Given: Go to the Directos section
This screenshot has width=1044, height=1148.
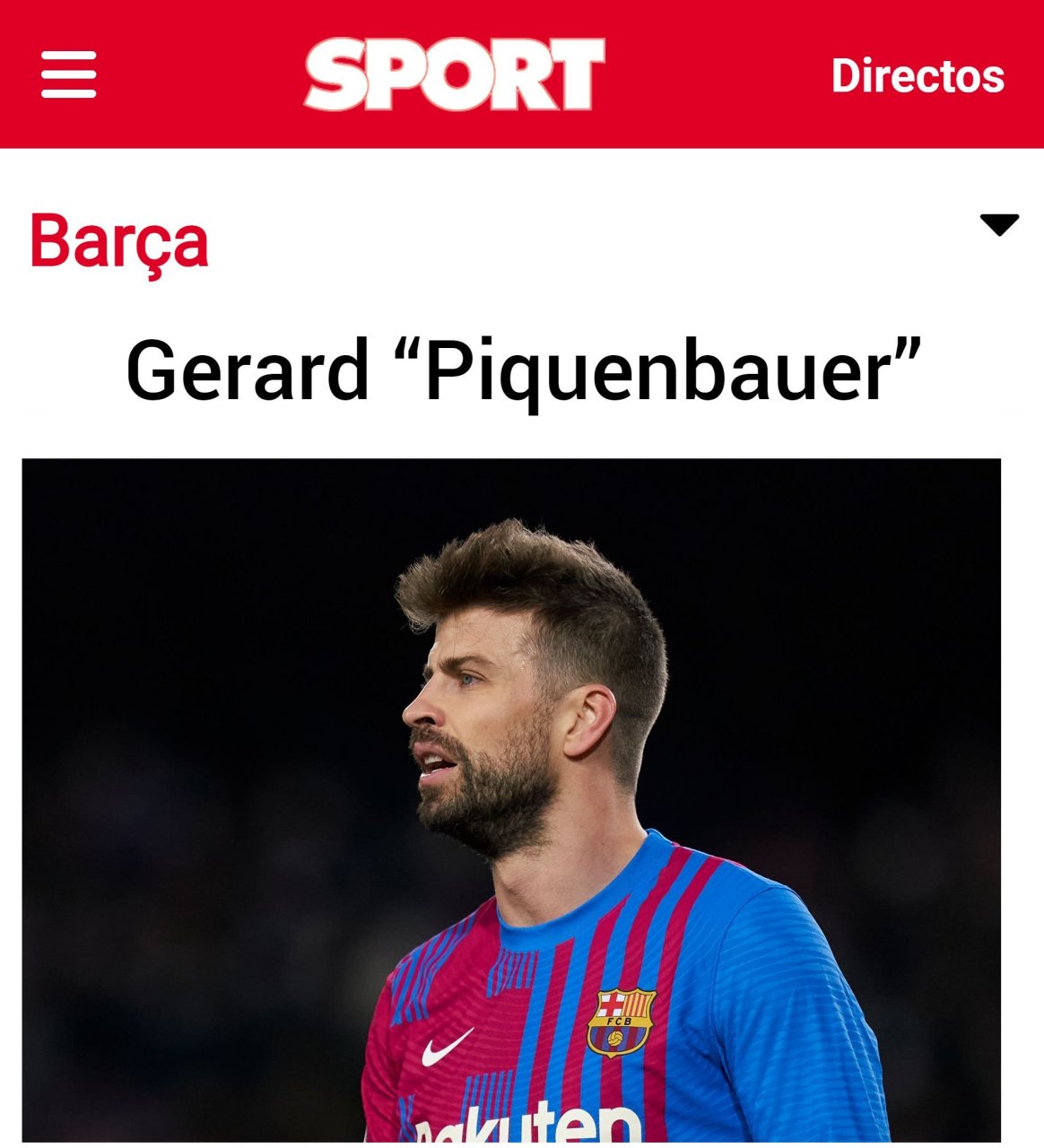Looking at the screenshot, I should pyautogui.click(x=917, y=75).
